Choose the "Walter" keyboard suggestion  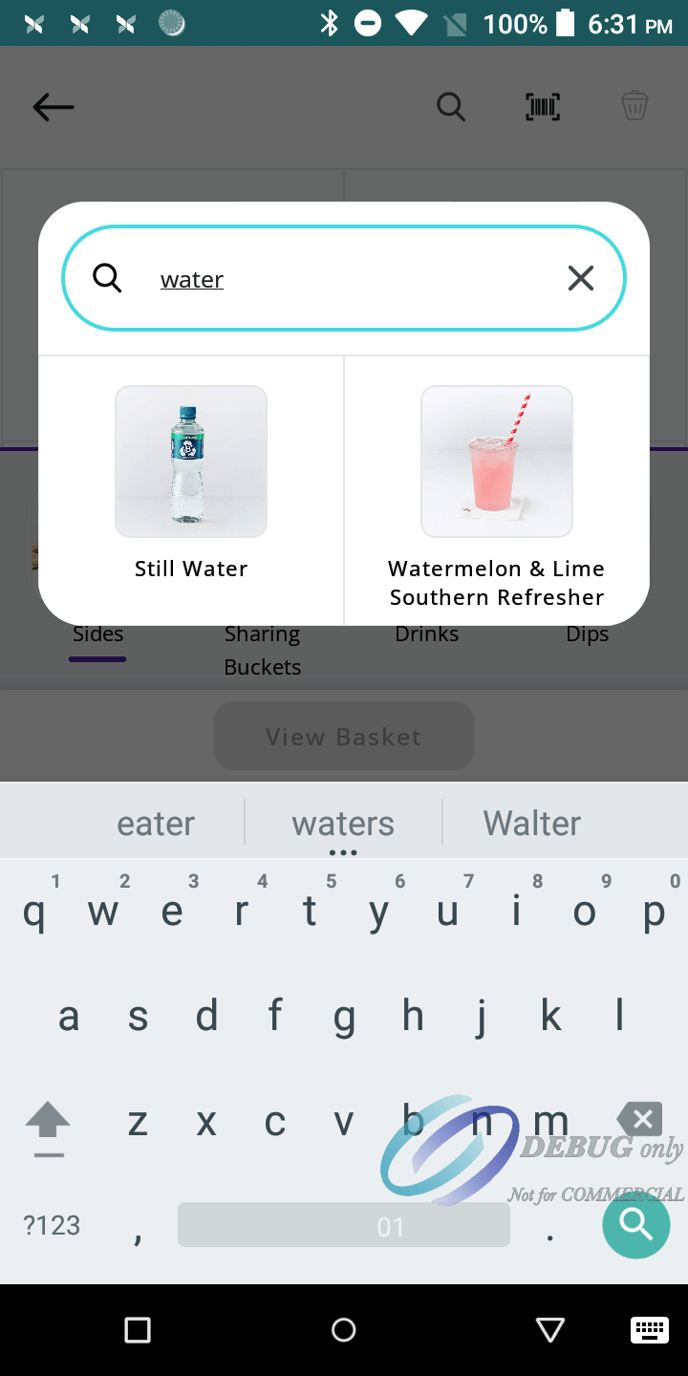click(532, 824)
